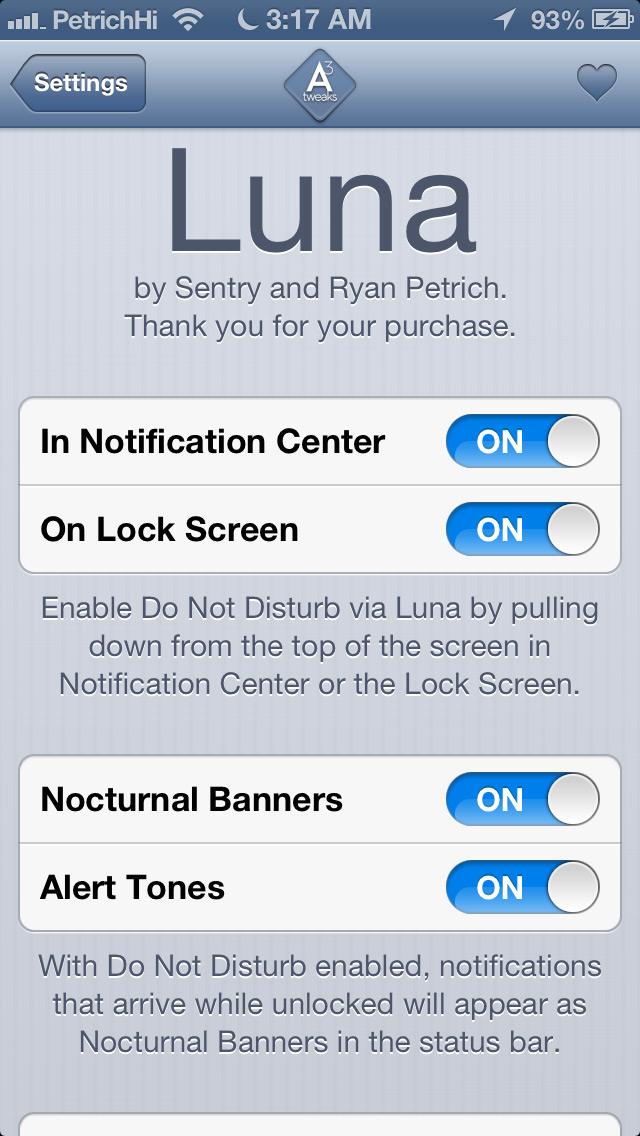Turn off the In Notification Center switch
This screenshot has width=640, height=1136.
(522, 442)
